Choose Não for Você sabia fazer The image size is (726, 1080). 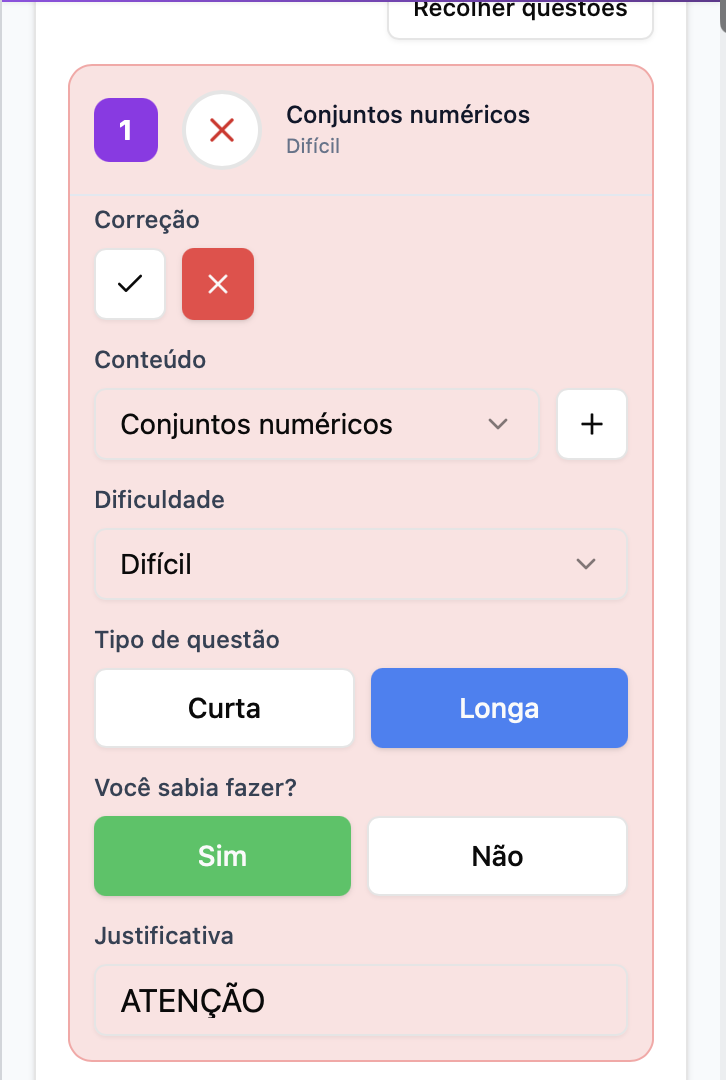(497, 856)
